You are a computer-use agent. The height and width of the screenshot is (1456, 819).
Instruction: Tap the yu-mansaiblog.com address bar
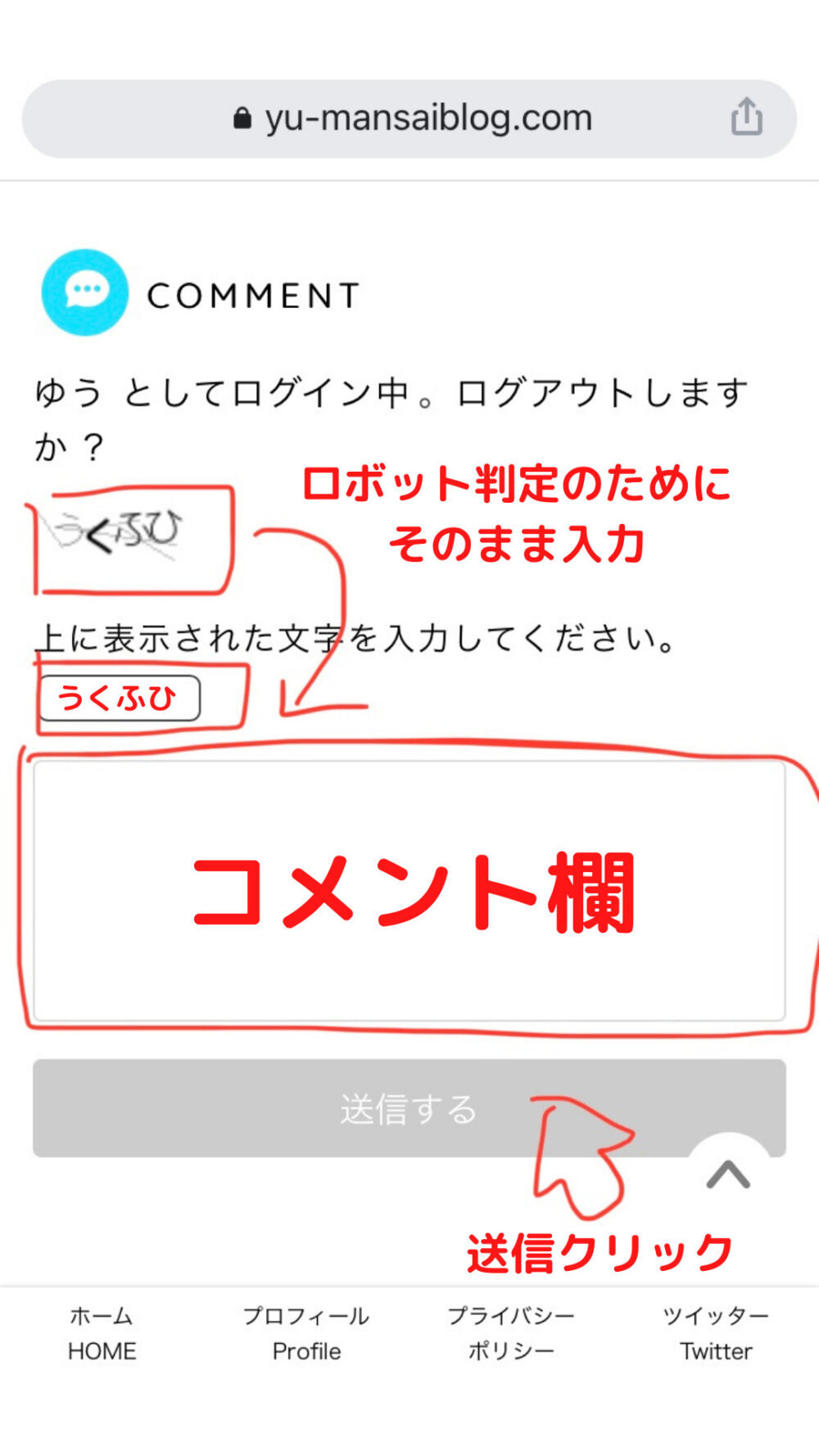coord(409,119)
